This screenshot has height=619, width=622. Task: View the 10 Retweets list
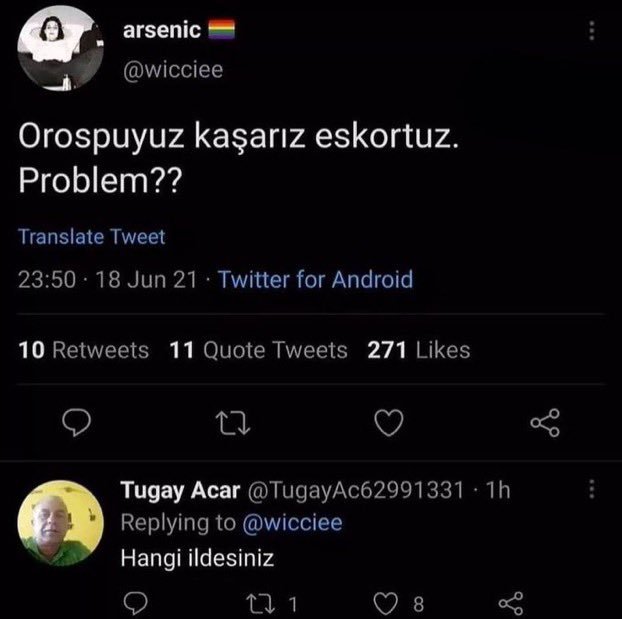[x=84, y=350]
